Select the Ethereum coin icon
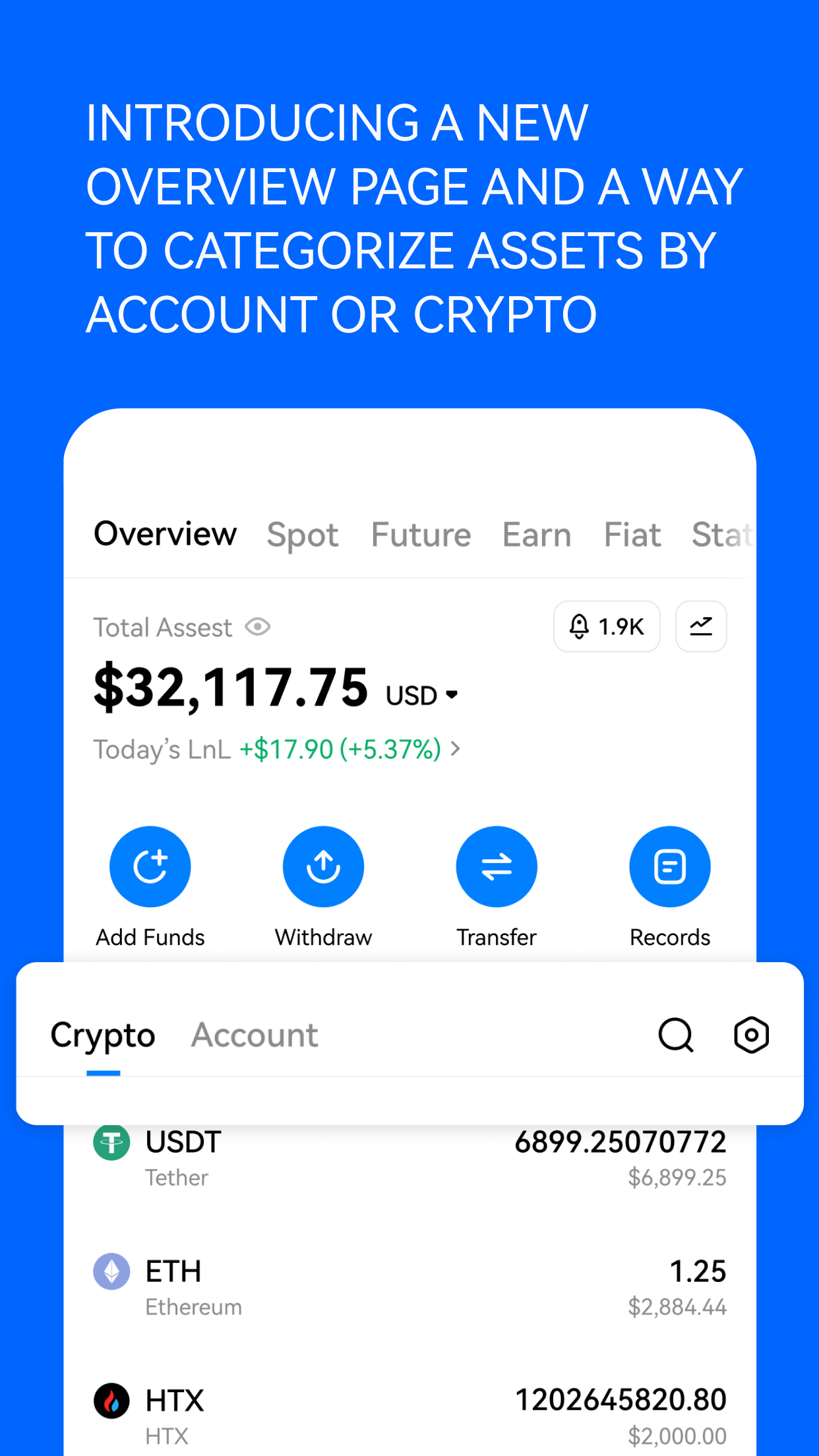The image size is (819, 1456). pyautogui.click(x=112, y=1271)
